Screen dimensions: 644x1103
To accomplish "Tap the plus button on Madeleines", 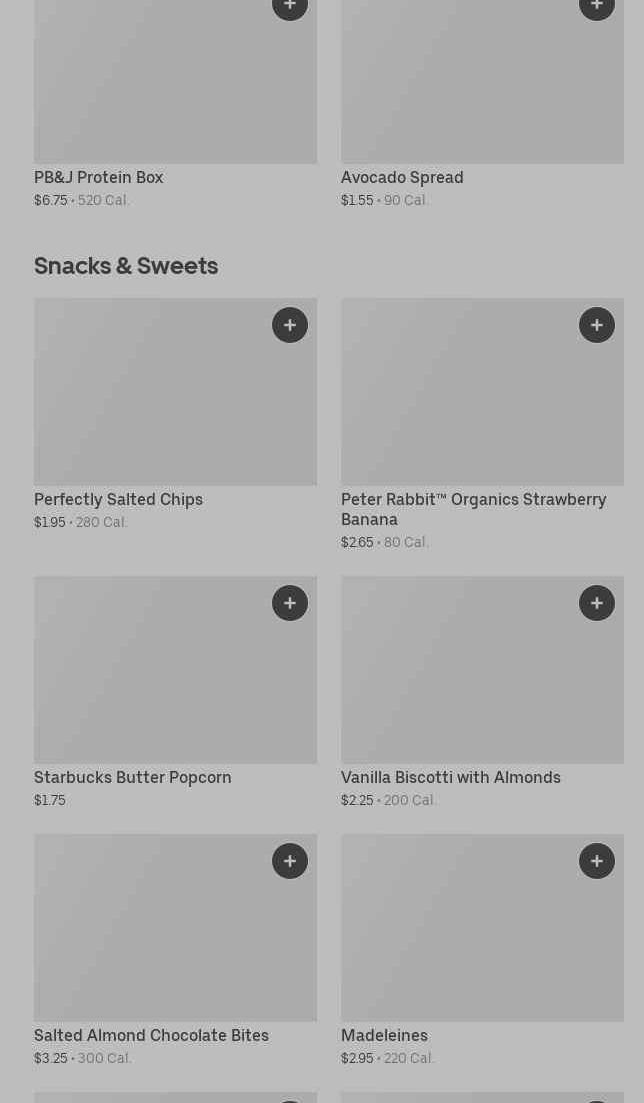I will tap(597, 861).
